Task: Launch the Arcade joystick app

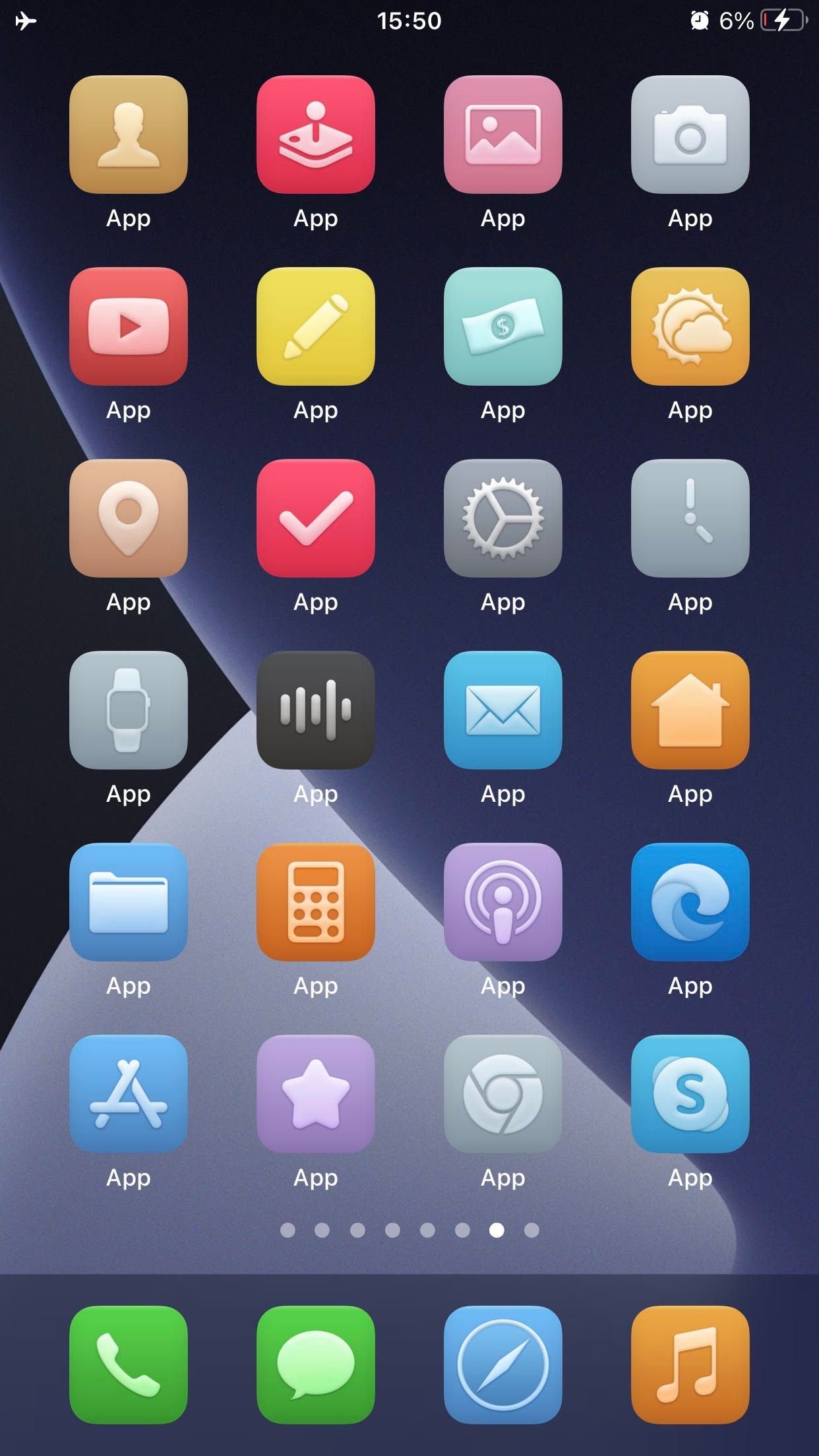Action: point(316,135)
